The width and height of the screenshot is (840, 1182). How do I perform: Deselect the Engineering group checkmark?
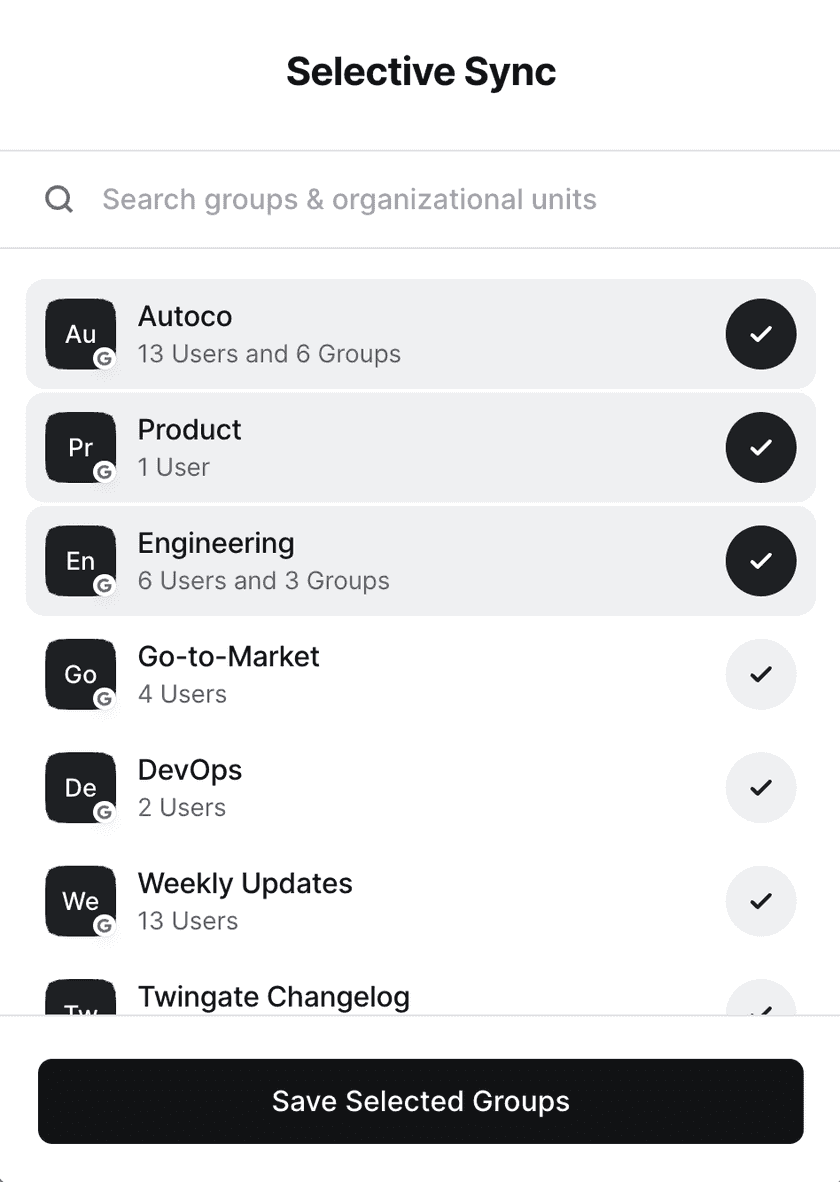[760, 561]
